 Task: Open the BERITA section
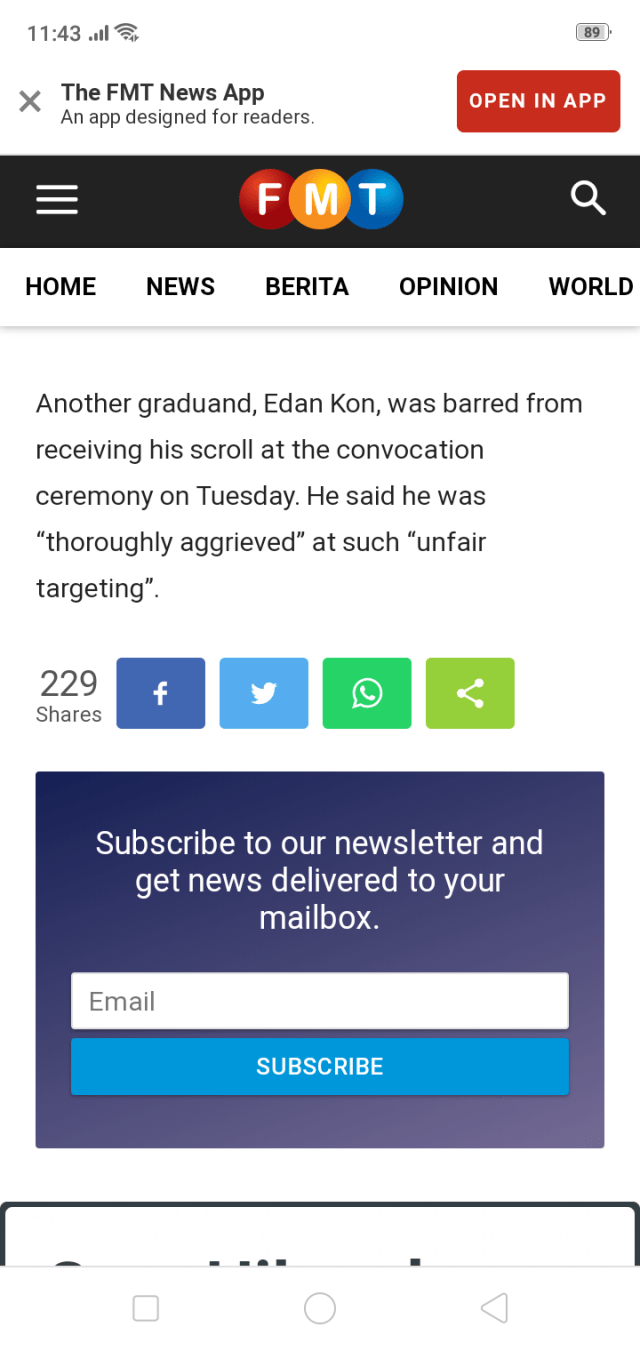(307, 287)
